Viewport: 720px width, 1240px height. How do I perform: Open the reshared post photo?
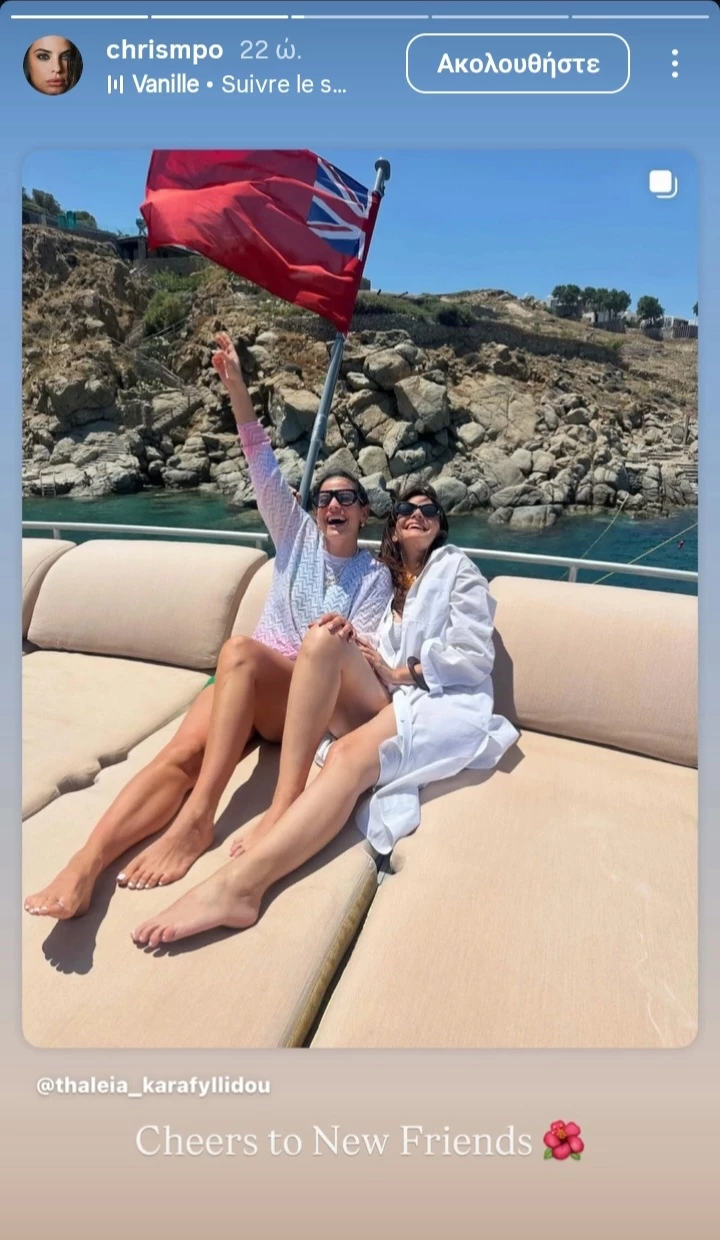tap(360, 598)
